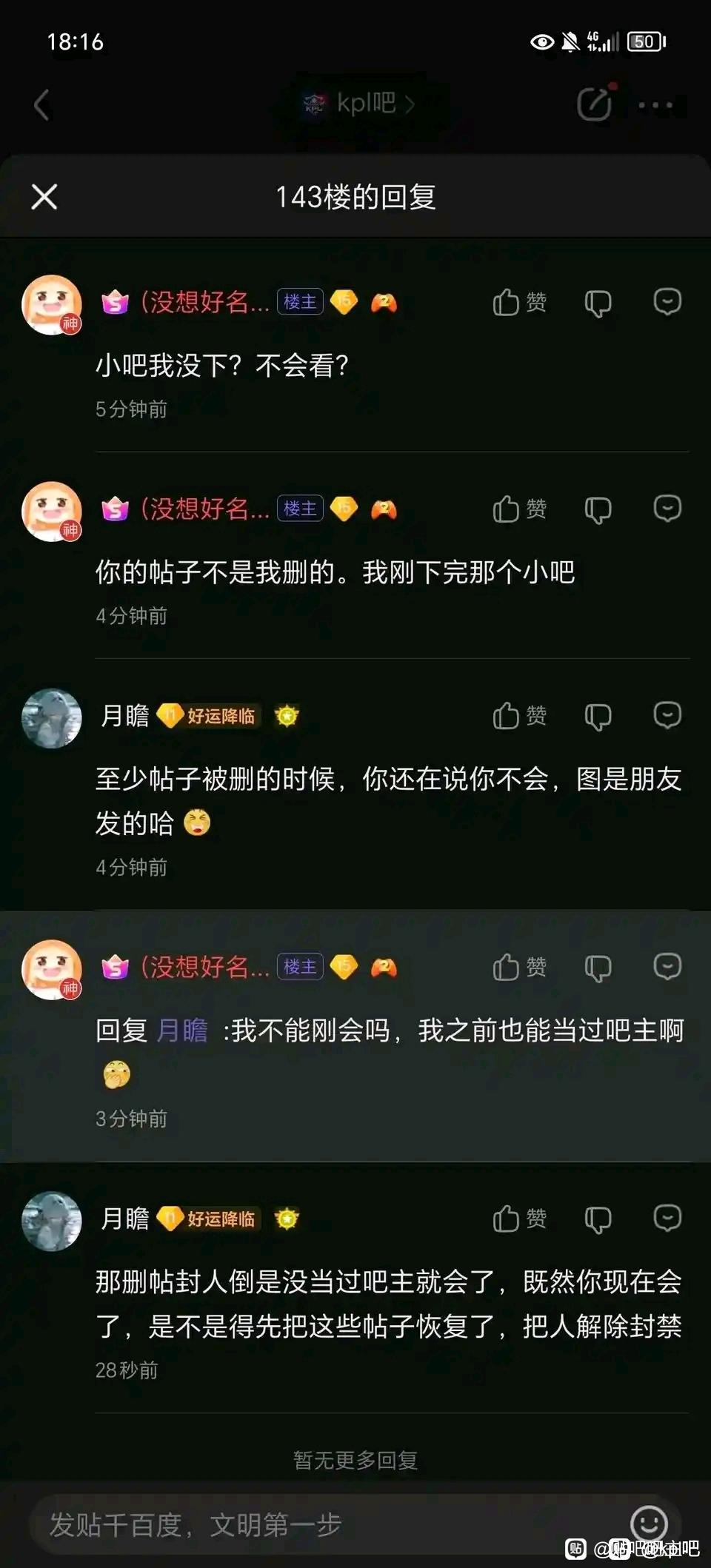Dislike the reply "你的帖子不是我删的"
The image size is (711, 1568).
[x=598, y=509]
